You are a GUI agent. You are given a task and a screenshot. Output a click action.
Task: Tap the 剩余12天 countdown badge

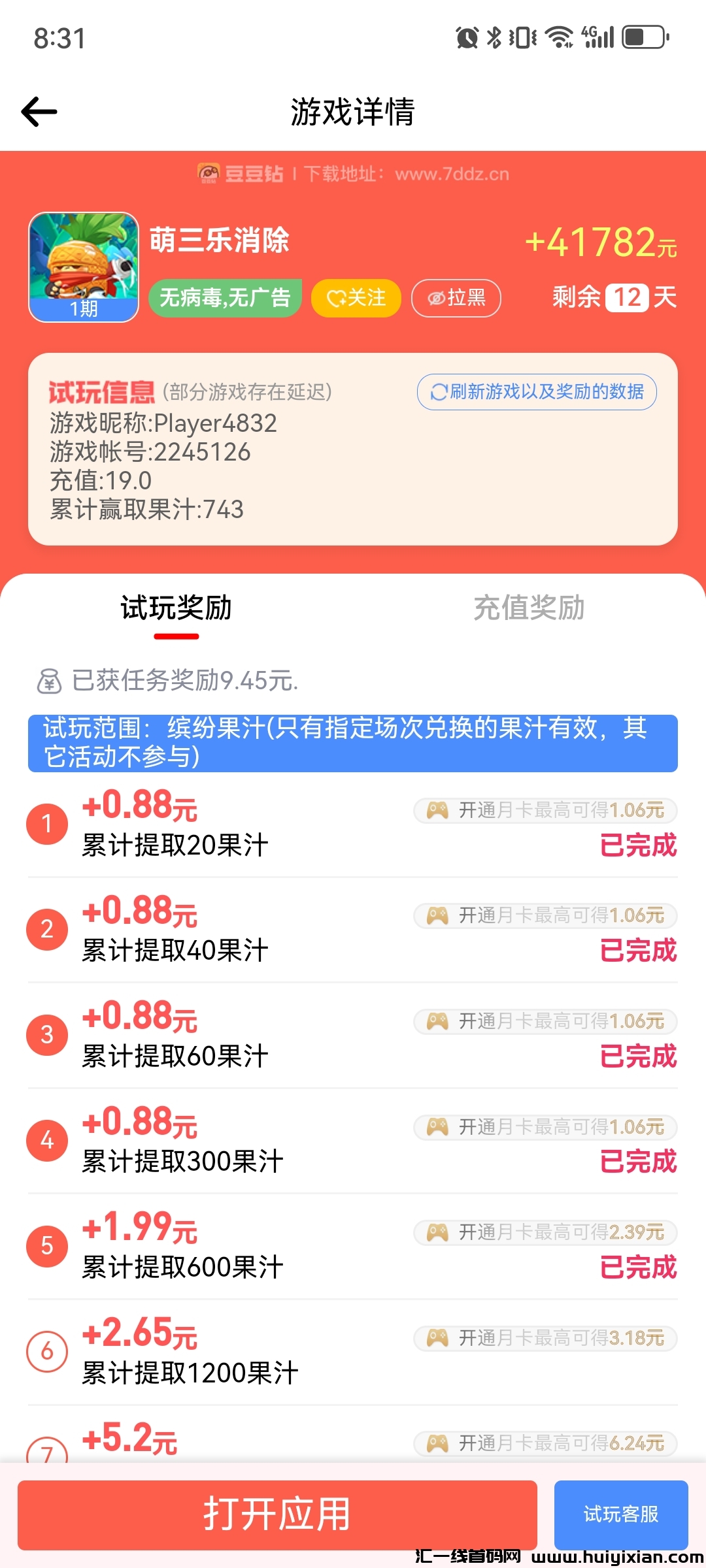tap(614, 298)
